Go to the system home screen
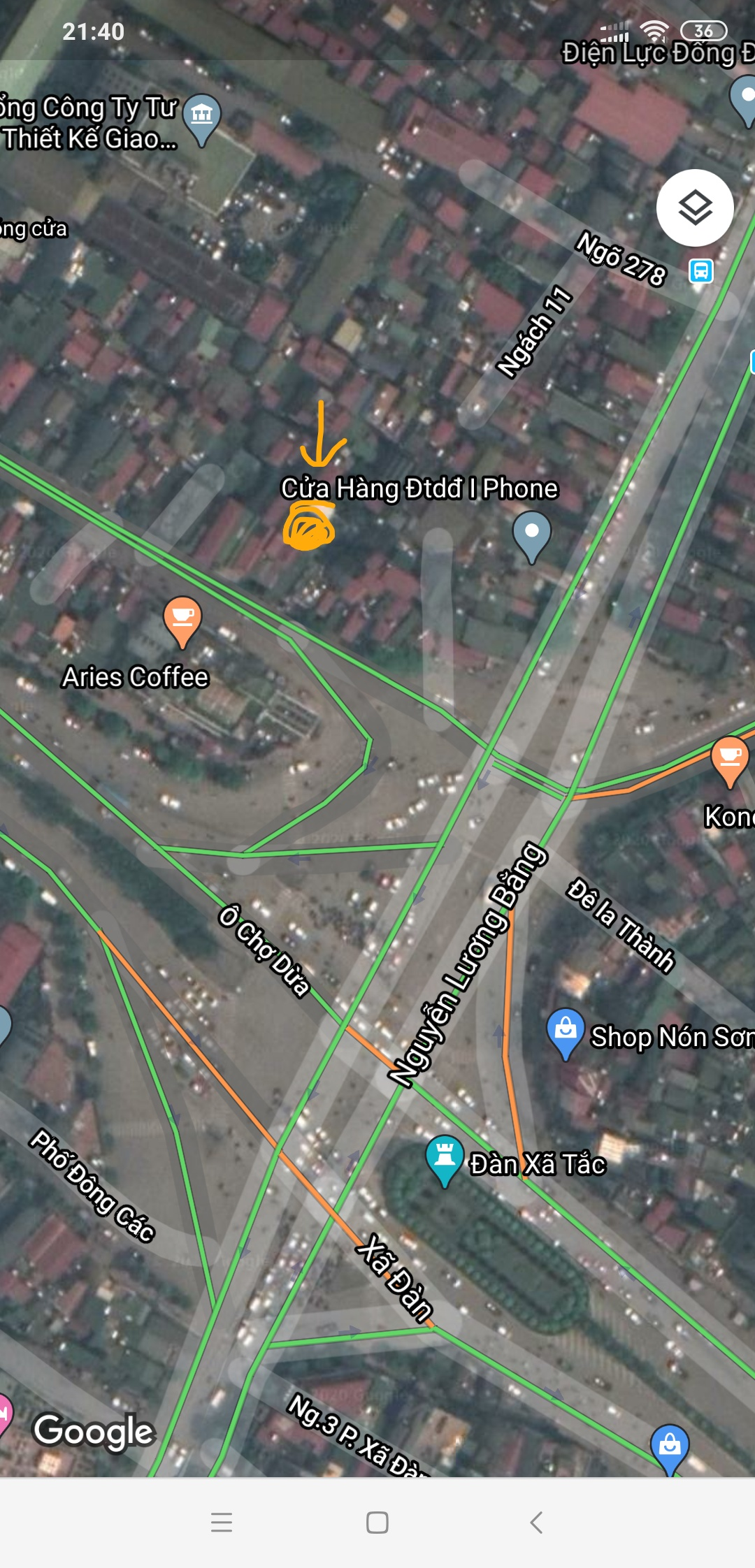The height and width of the screenshot is (1568, 755). pos(377,1523)
